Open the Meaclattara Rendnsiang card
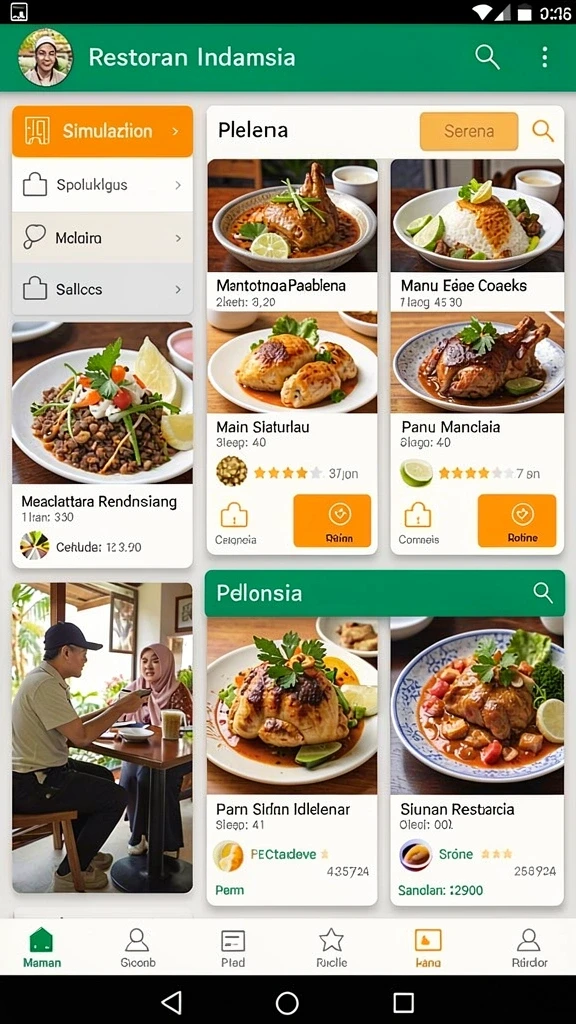Image resolution: width=576 pixels, height=1024 pixels. pos(103,445)
